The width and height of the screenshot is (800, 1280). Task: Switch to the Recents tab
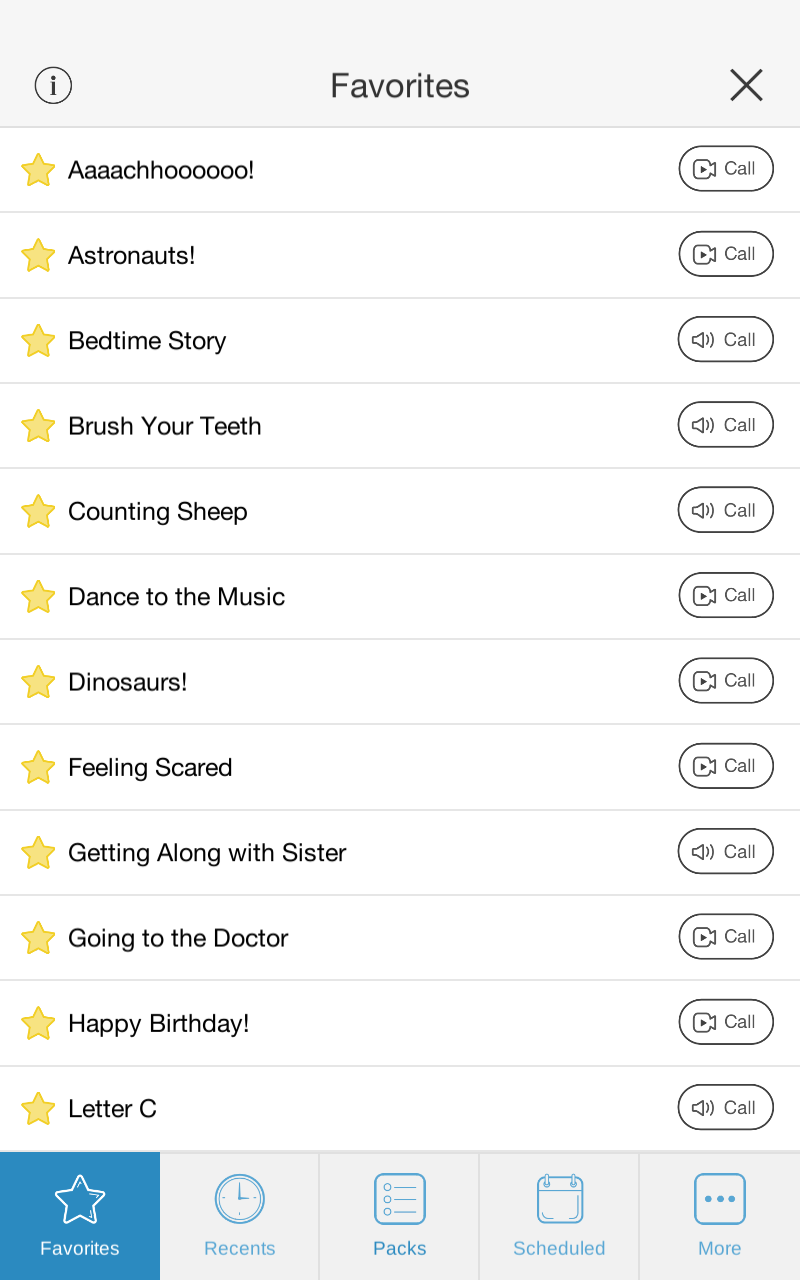(240, 1216)
